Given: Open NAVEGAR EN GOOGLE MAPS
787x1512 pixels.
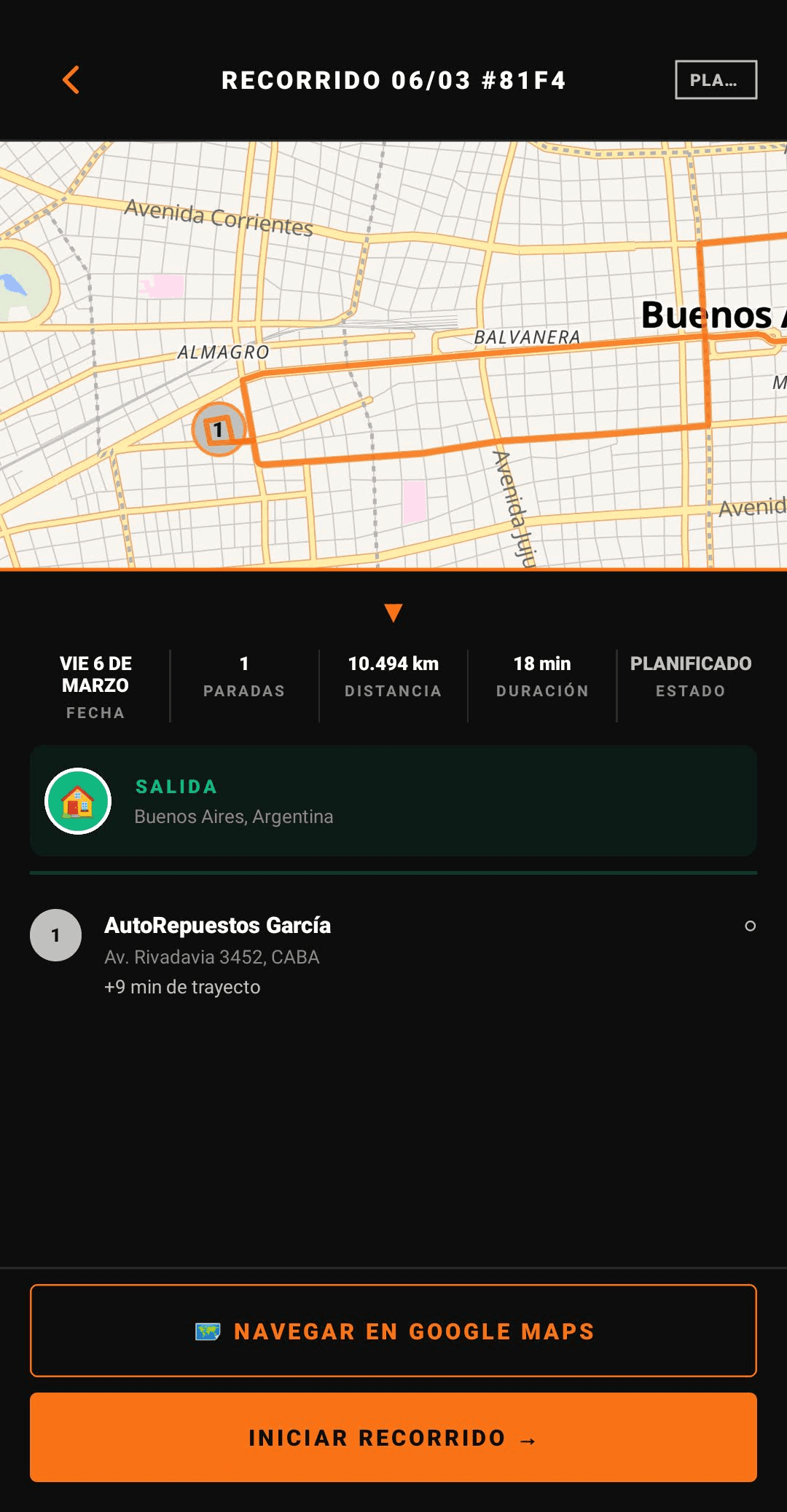Looking at the screenshot, I should click(393, 1331).
